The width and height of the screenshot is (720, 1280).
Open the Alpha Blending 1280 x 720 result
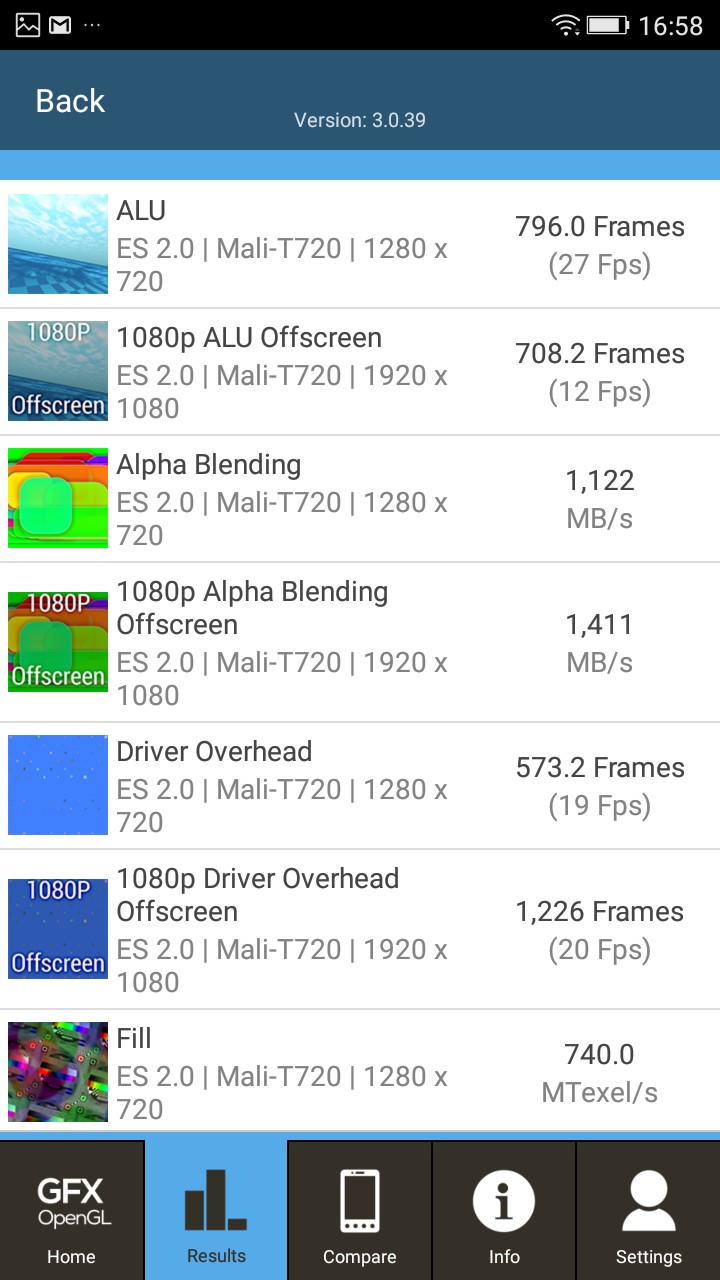pyautogui.click(x=360, y=499)
